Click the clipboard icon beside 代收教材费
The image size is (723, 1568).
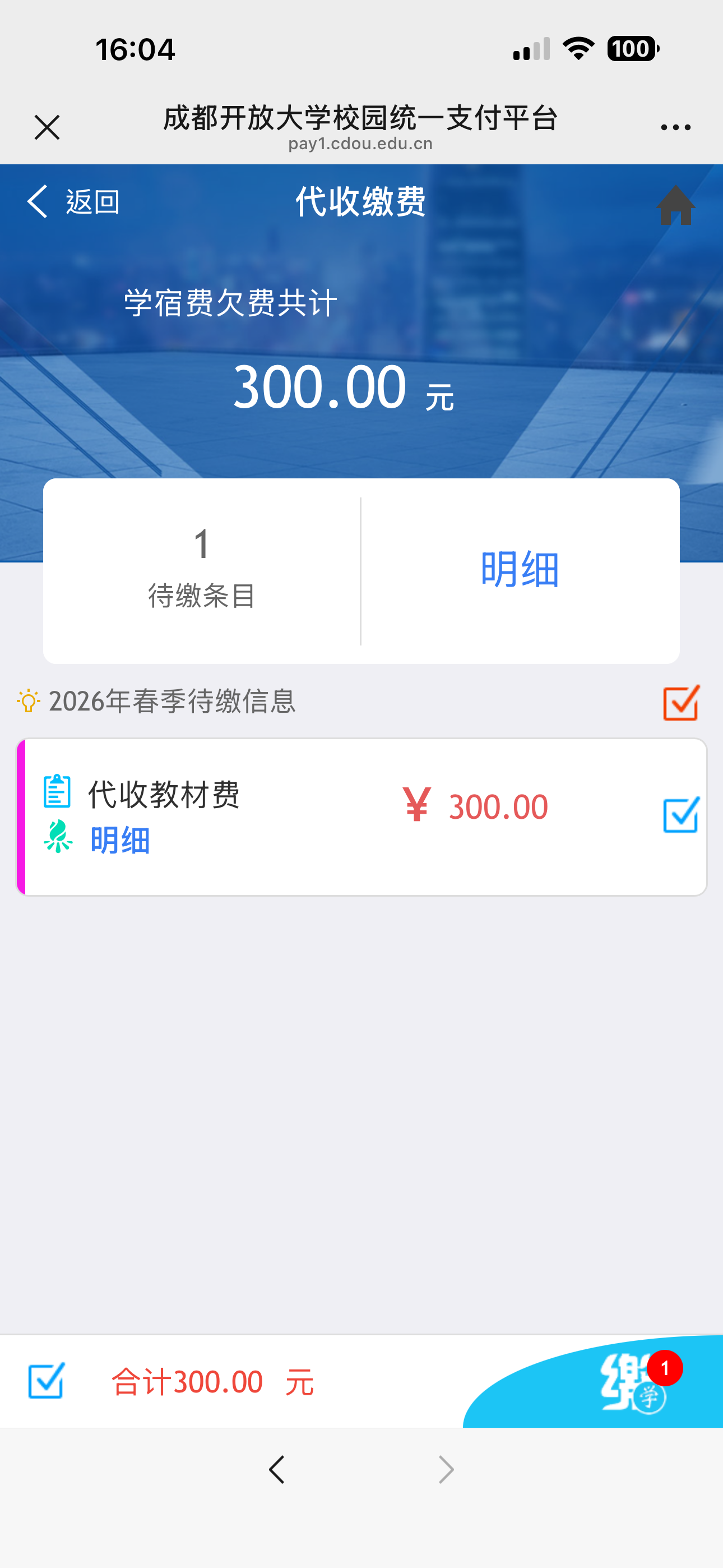click(57, 792)
